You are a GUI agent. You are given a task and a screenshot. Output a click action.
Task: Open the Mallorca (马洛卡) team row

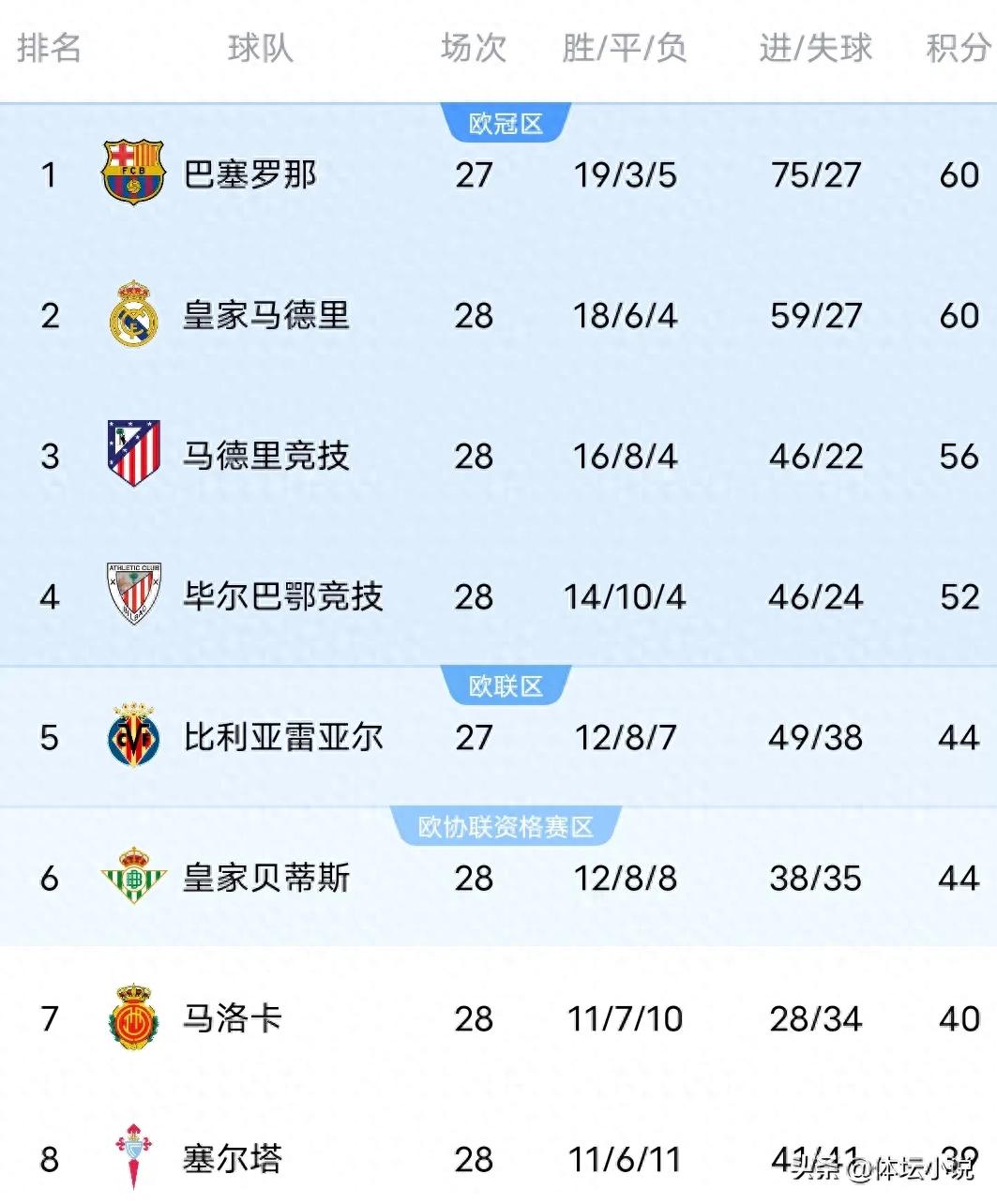(x=233, y=1018)
